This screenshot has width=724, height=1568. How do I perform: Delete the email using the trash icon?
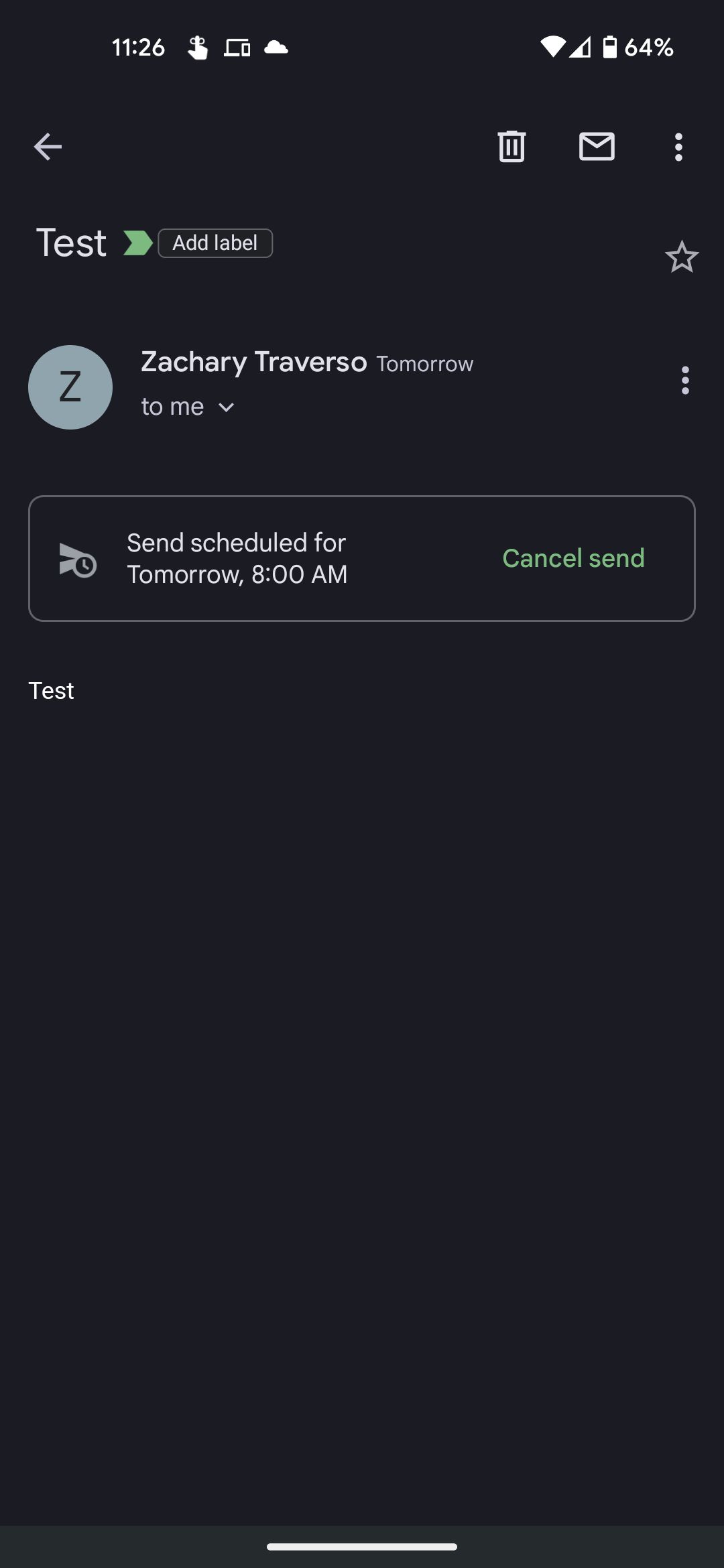[x=511, y=146]
